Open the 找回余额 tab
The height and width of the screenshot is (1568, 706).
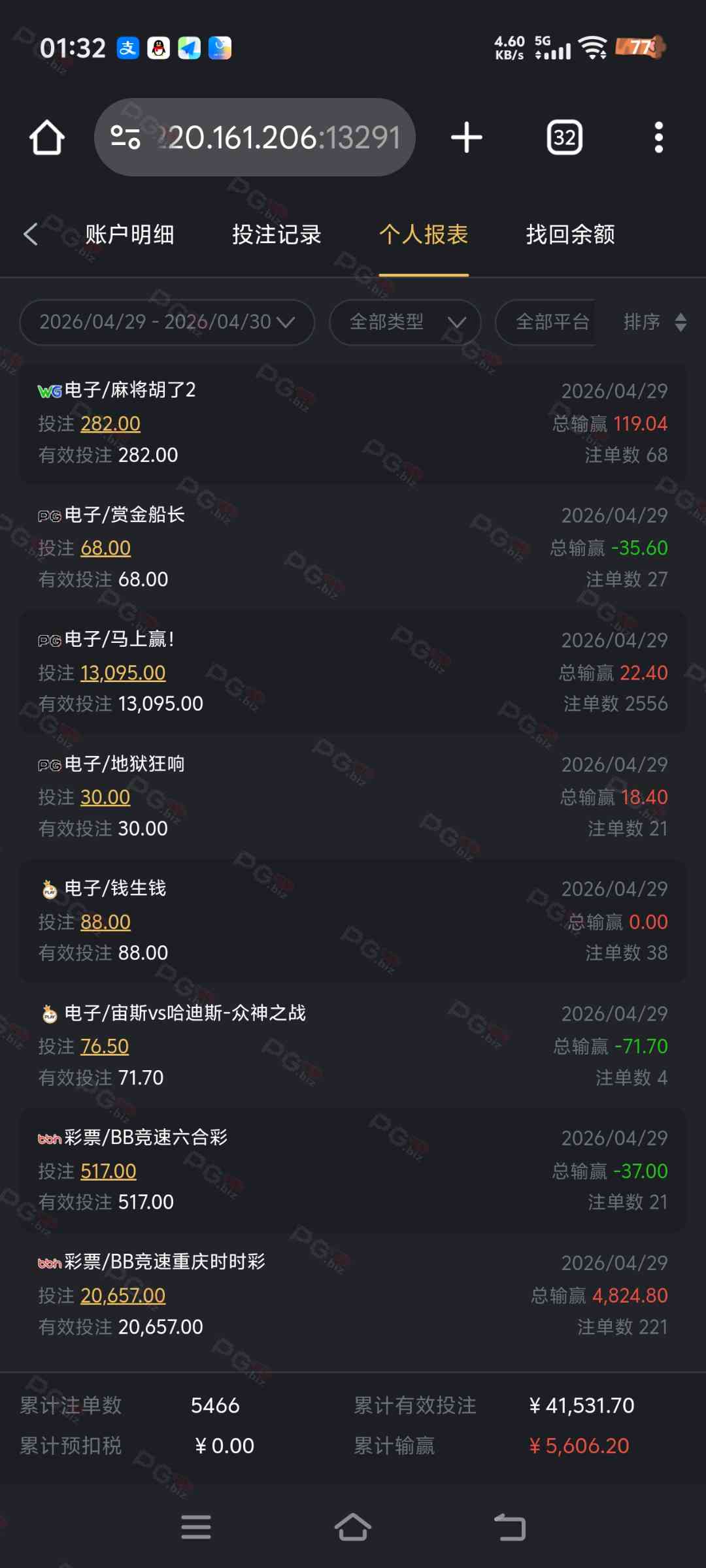(570, 235)
